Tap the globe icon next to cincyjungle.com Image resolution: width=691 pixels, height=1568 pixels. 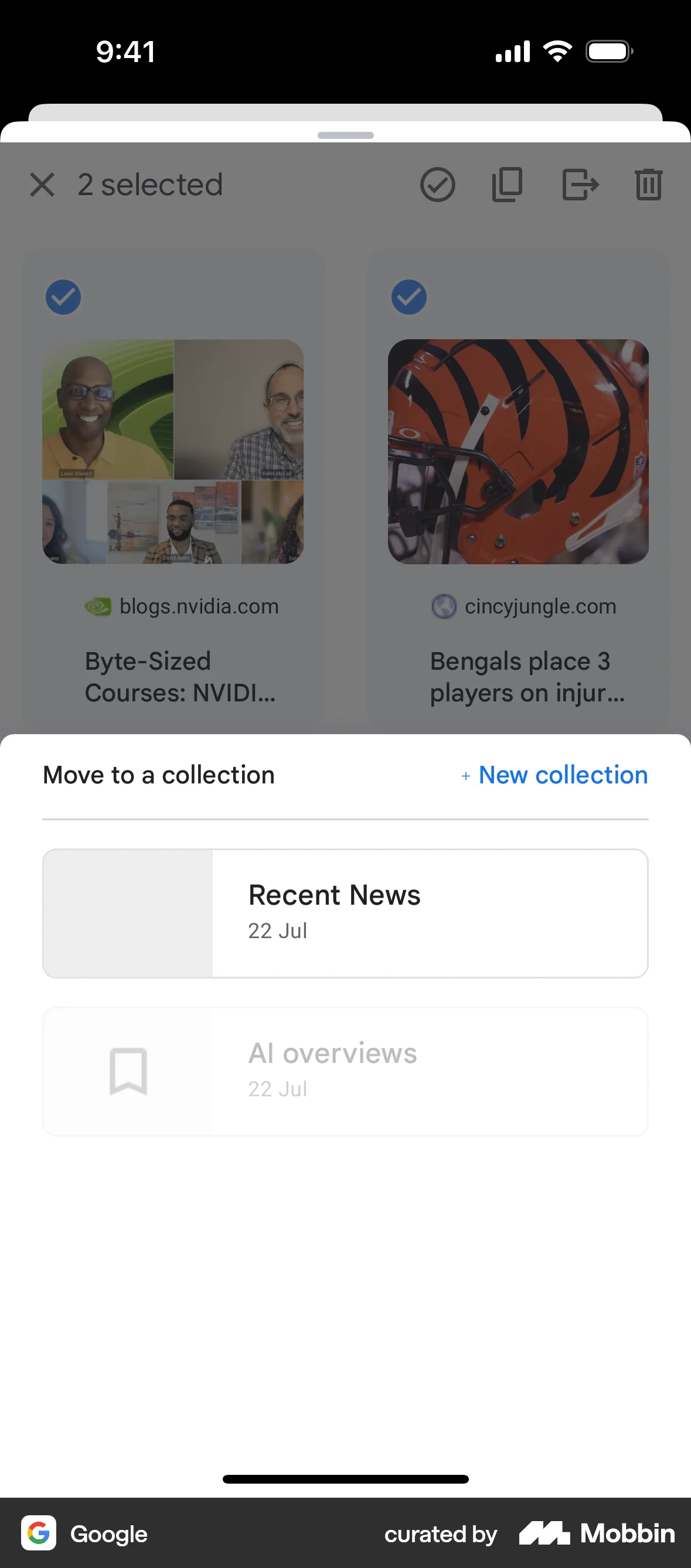pos(445,606)
